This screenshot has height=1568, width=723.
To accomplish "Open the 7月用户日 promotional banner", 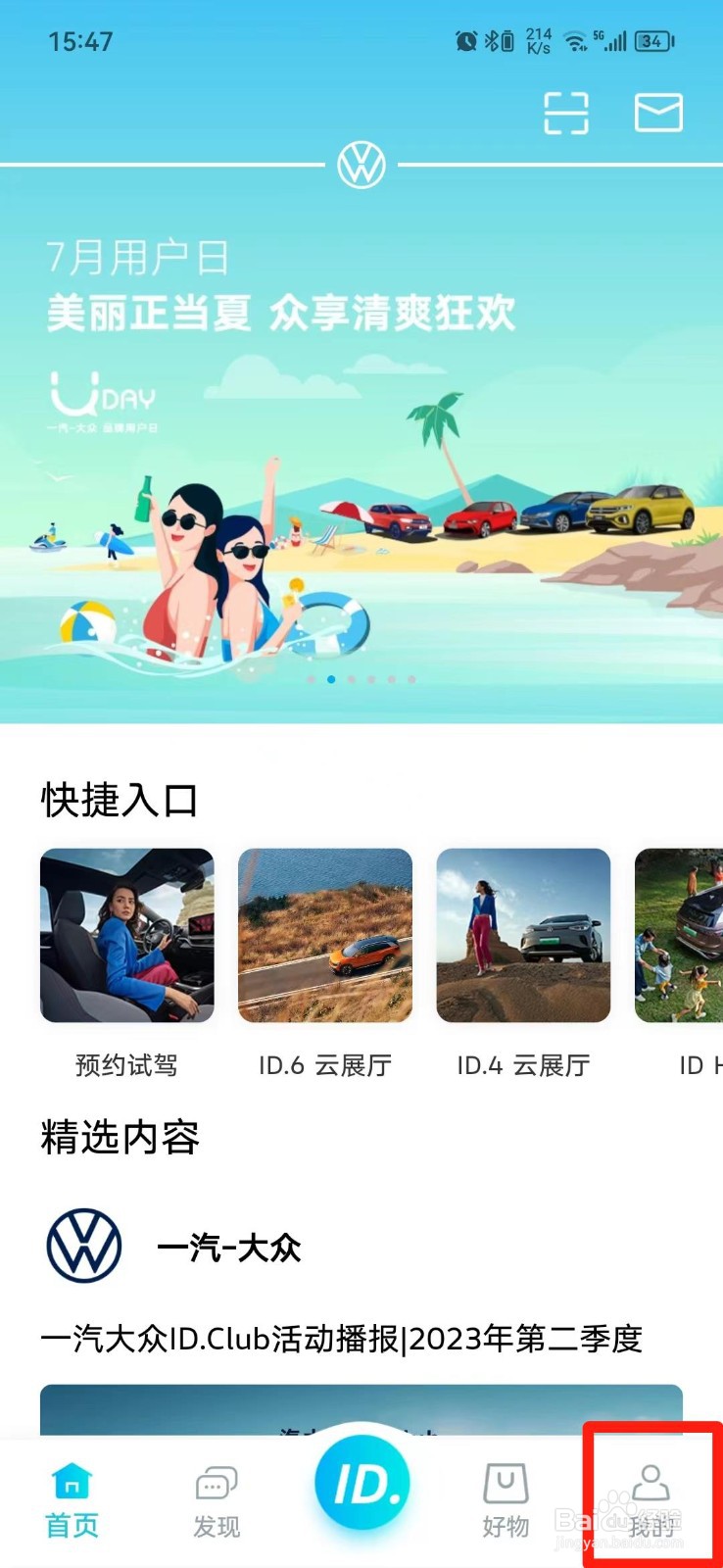I will click(x=361, y=421).
